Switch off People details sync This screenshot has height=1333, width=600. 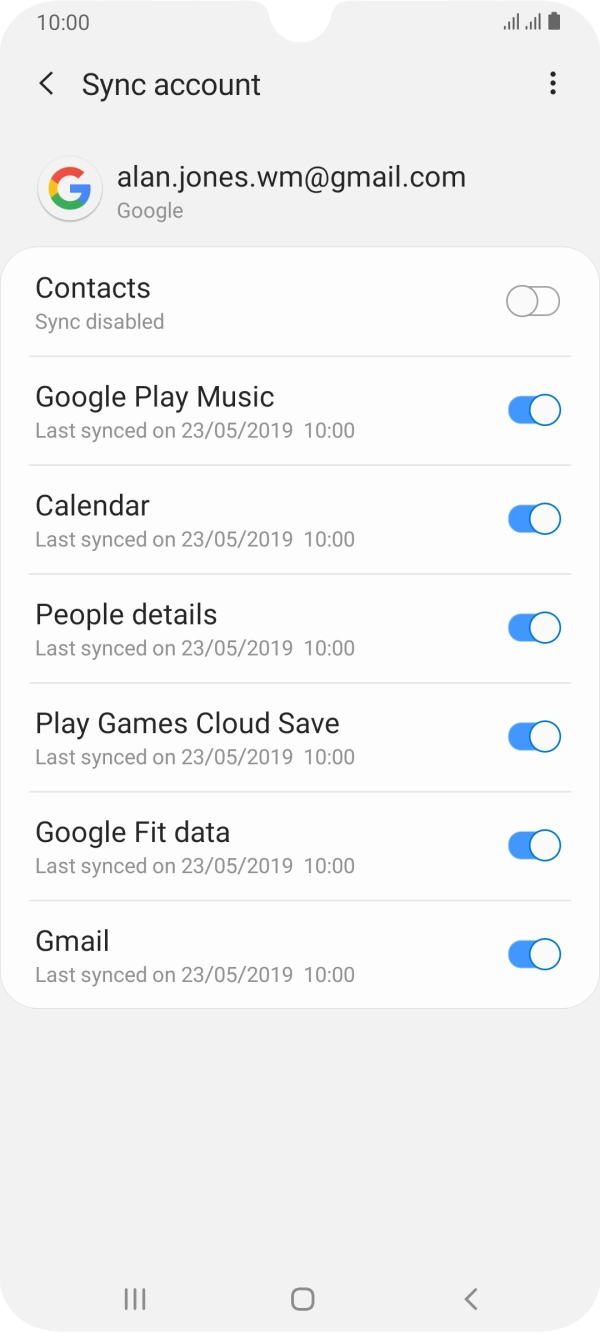[x=534, y=628]
